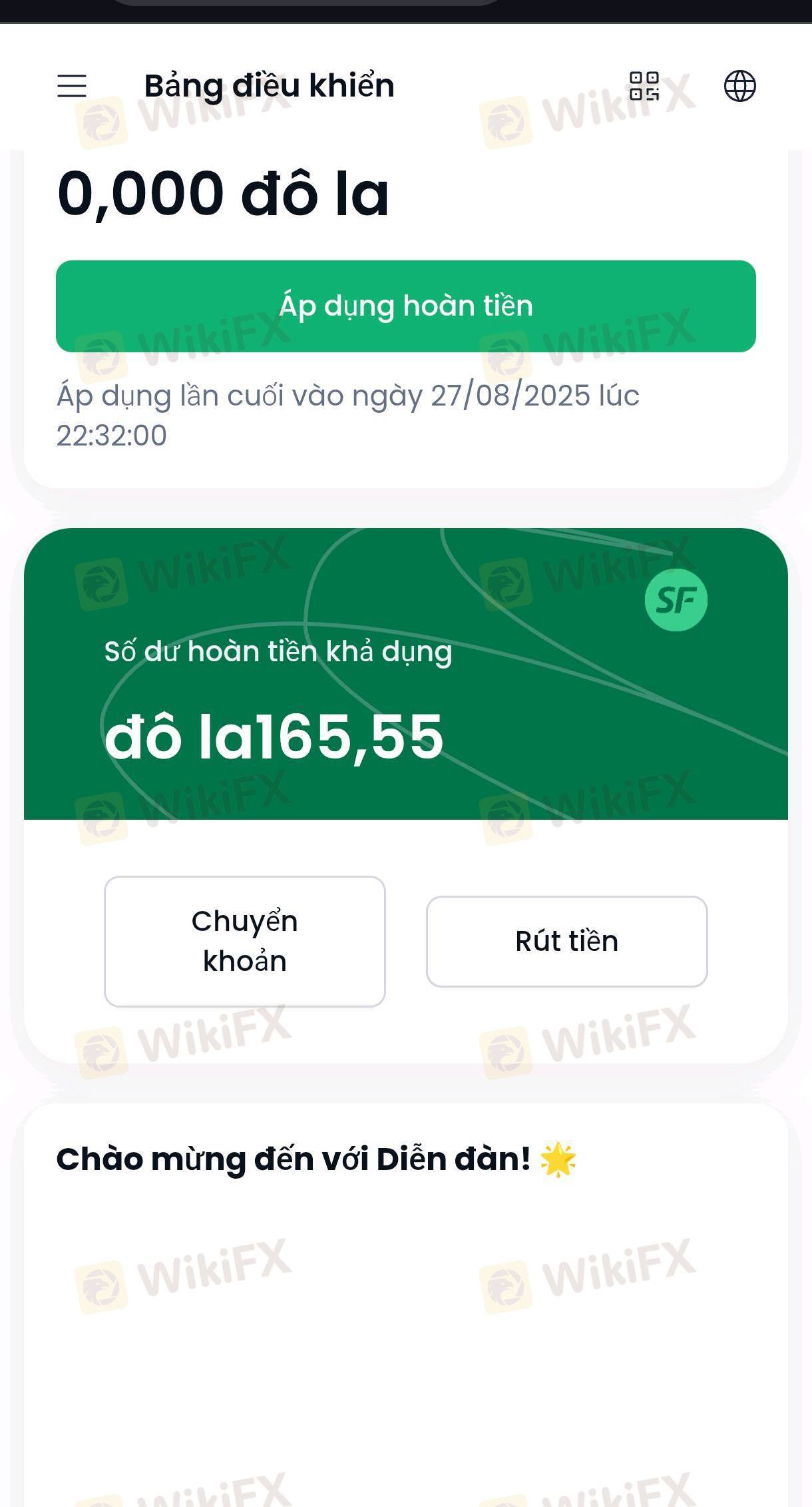Tap the Áp dụng hoàn tiền button
812x1507 pixels.
[x=406, y=306]
